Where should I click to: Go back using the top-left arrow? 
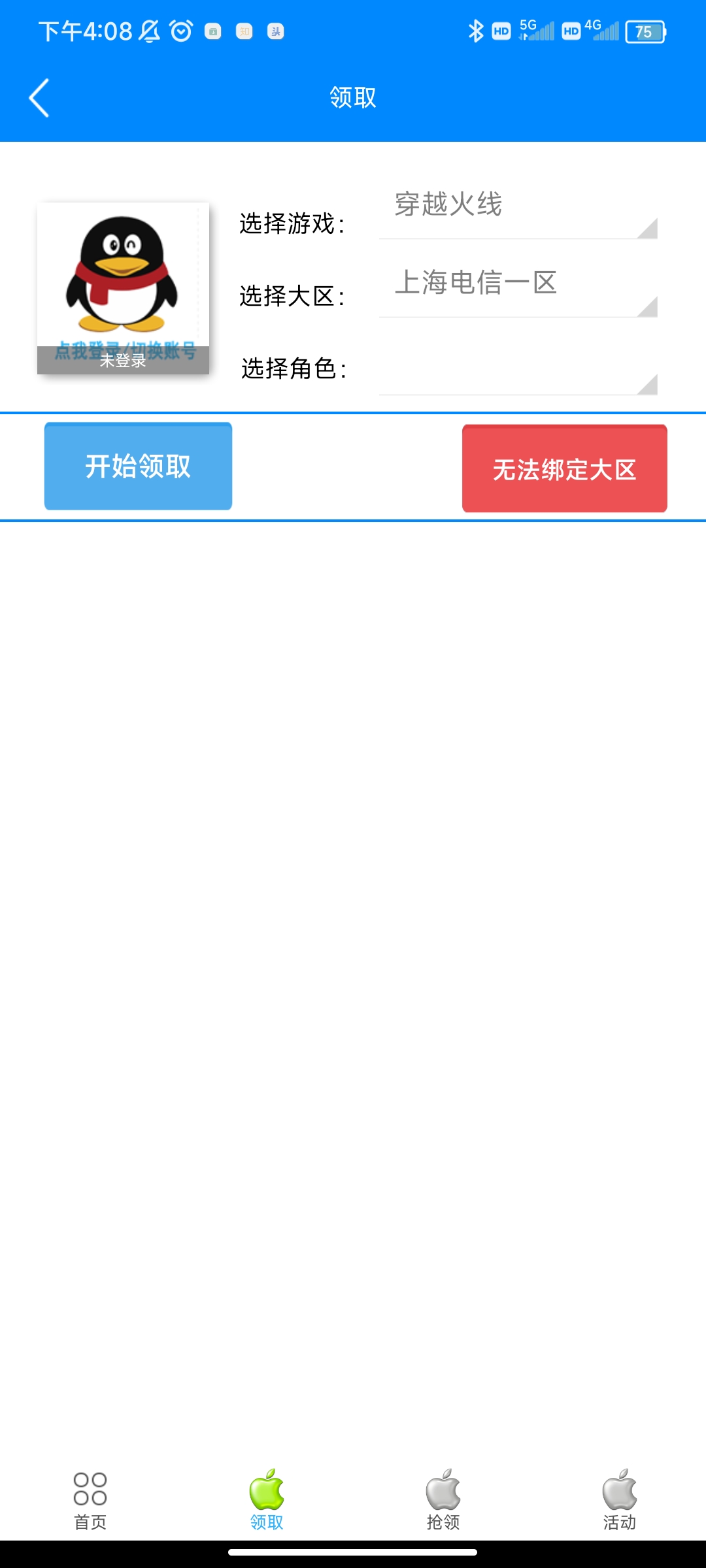39,98
